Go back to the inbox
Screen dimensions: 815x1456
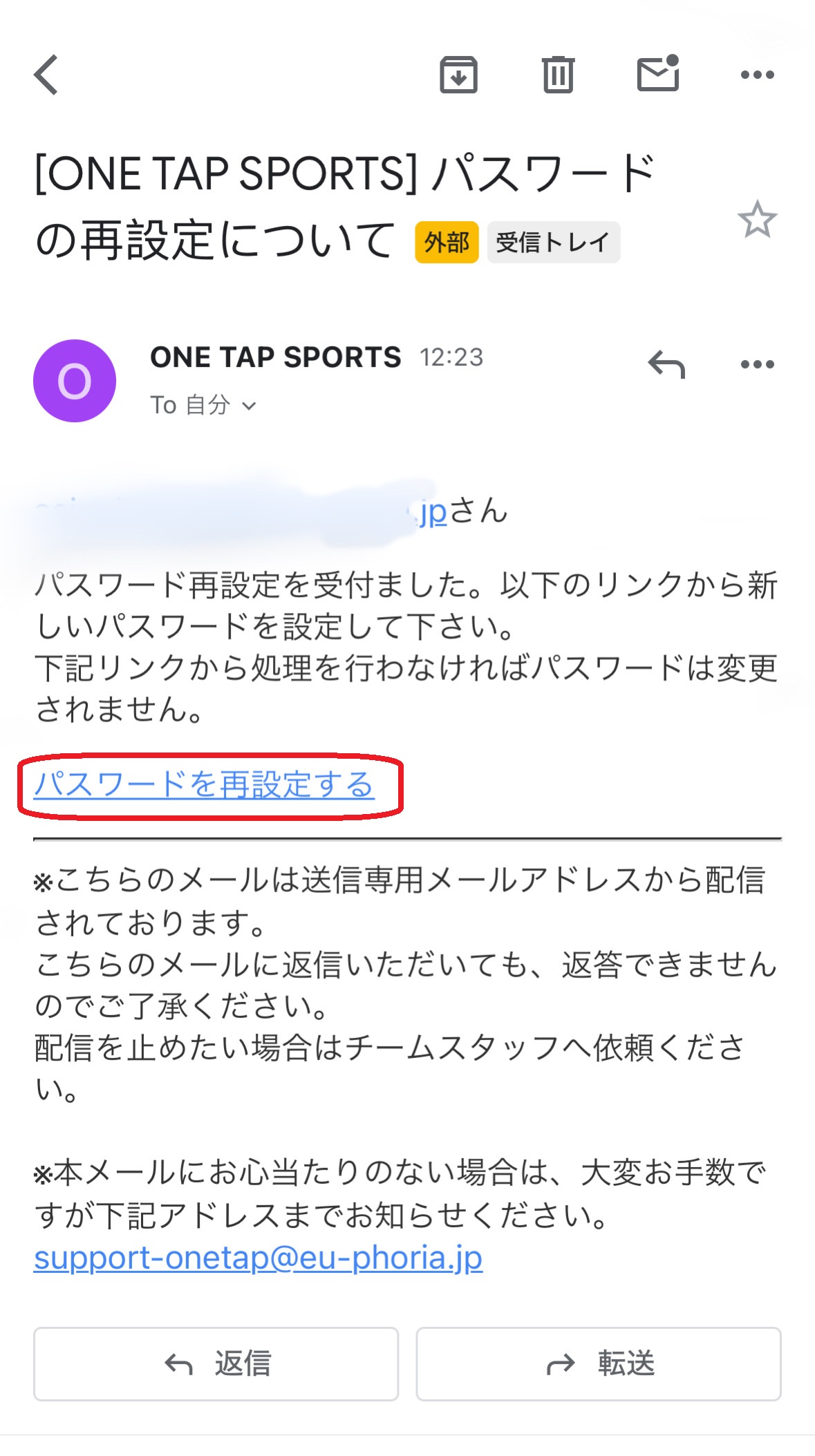(46, 75)
